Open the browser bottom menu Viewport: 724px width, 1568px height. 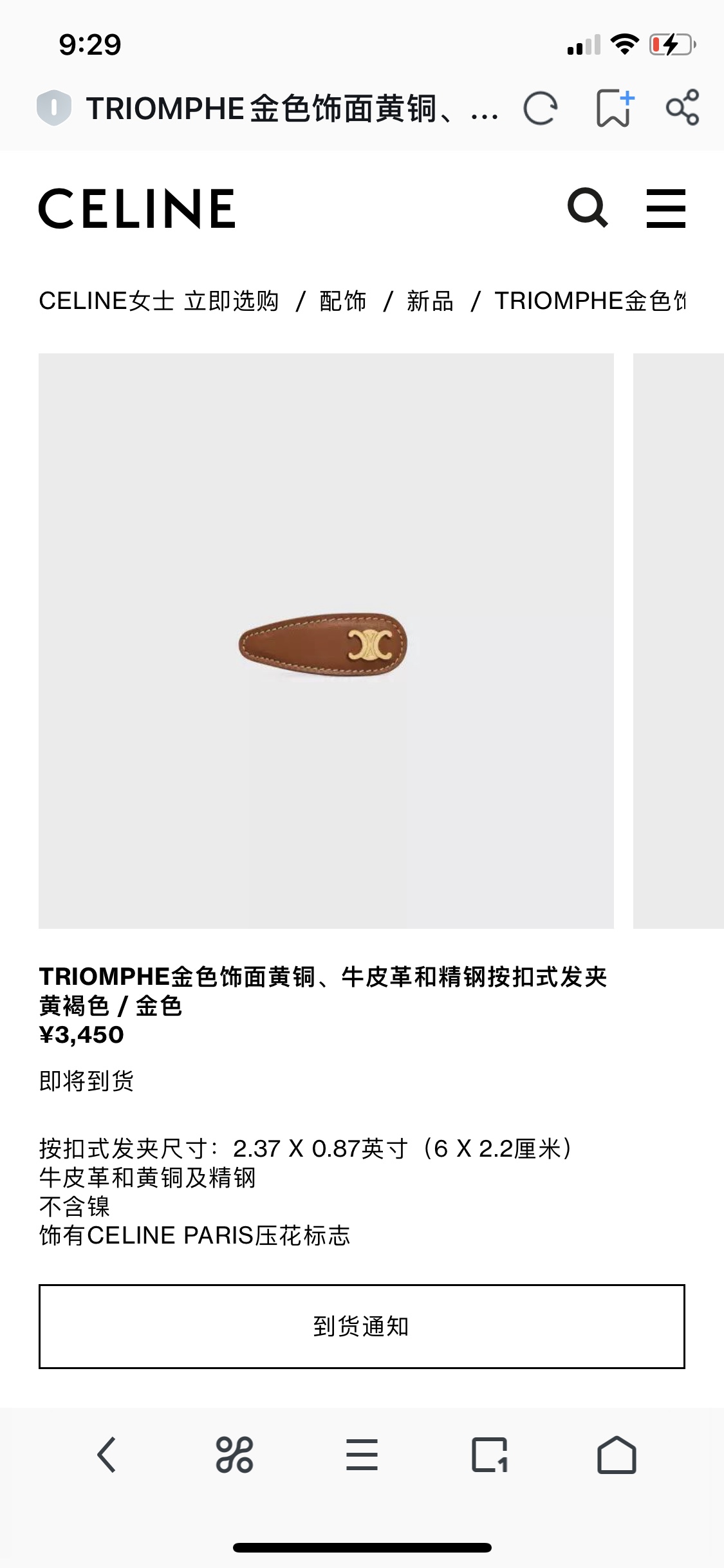[x=362, y=1455]
